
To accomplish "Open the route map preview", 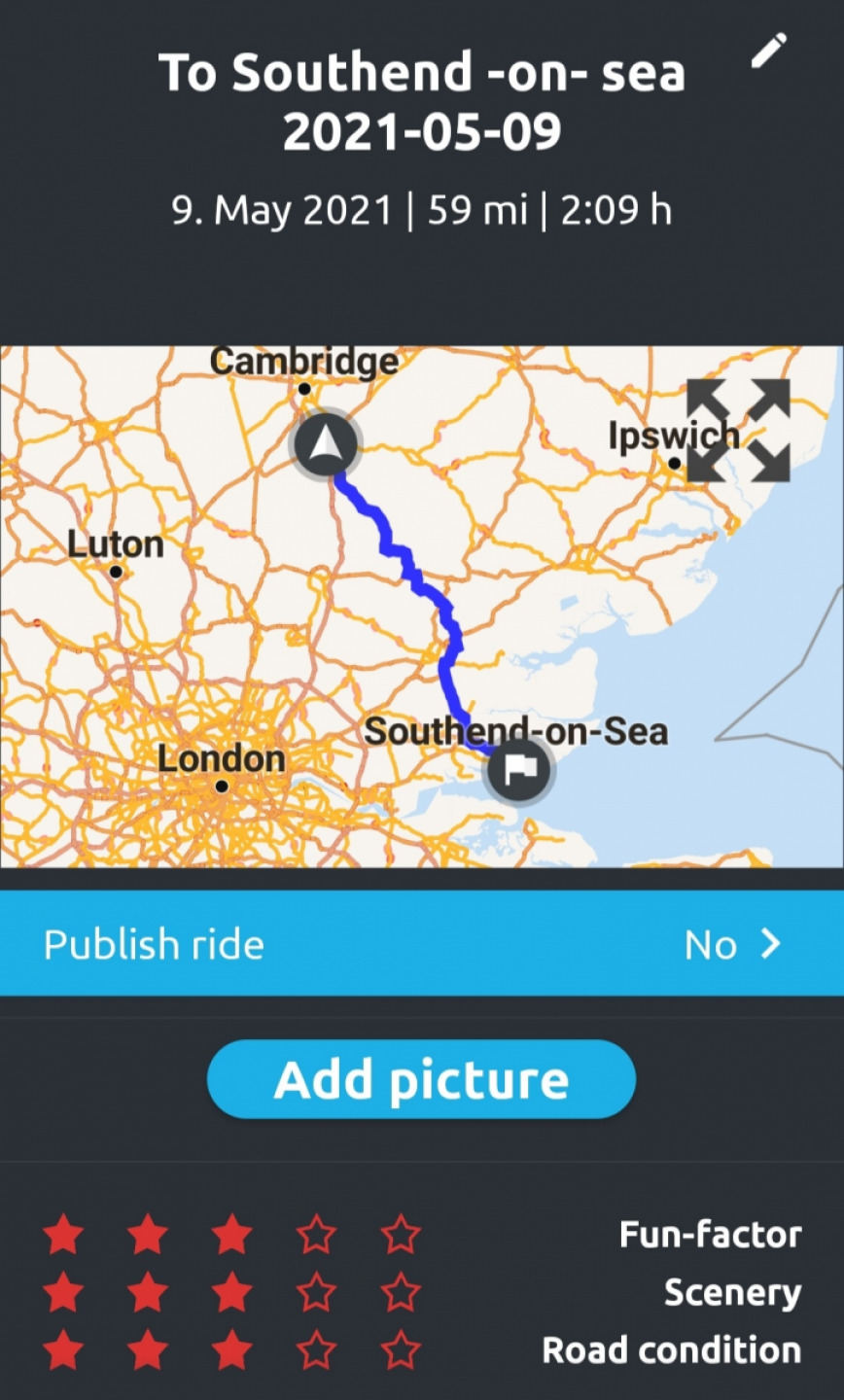I will 422,607.
